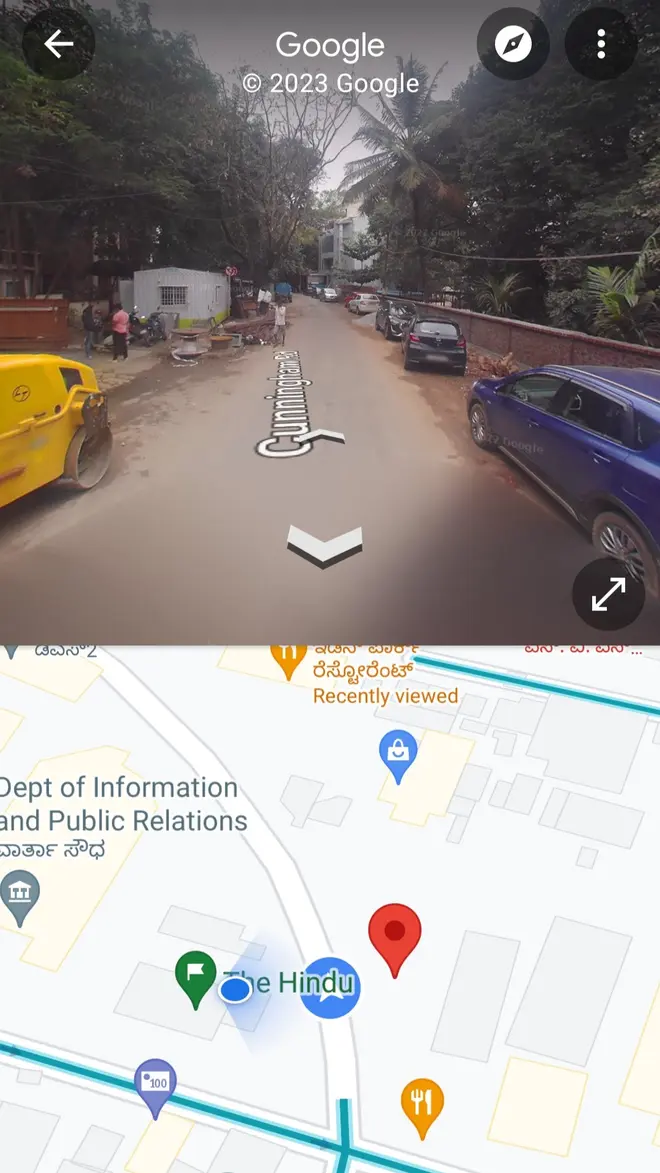Screen dimensions: 660x1173
Task: Open the three-dot overflow menu
Action: point(601,44)
